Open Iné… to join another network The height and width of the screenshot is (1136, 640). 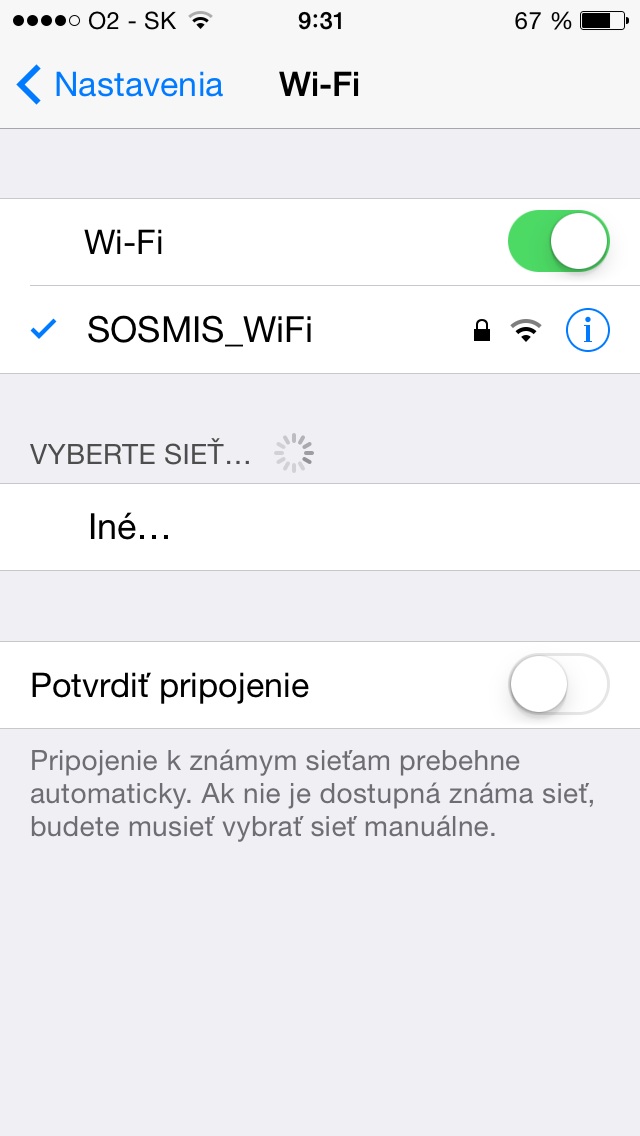coord(130,528)
